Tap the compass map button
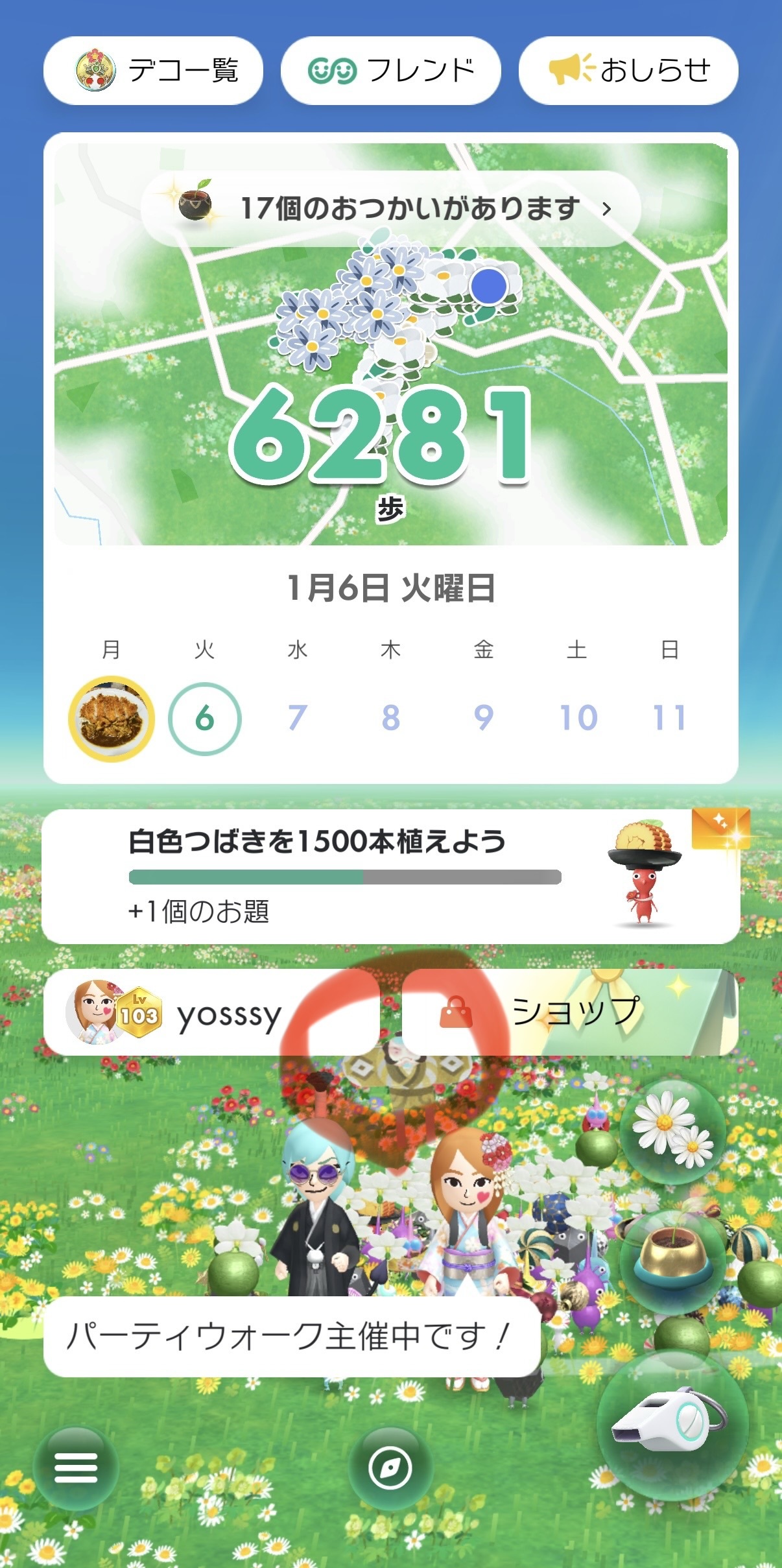 390,1467
